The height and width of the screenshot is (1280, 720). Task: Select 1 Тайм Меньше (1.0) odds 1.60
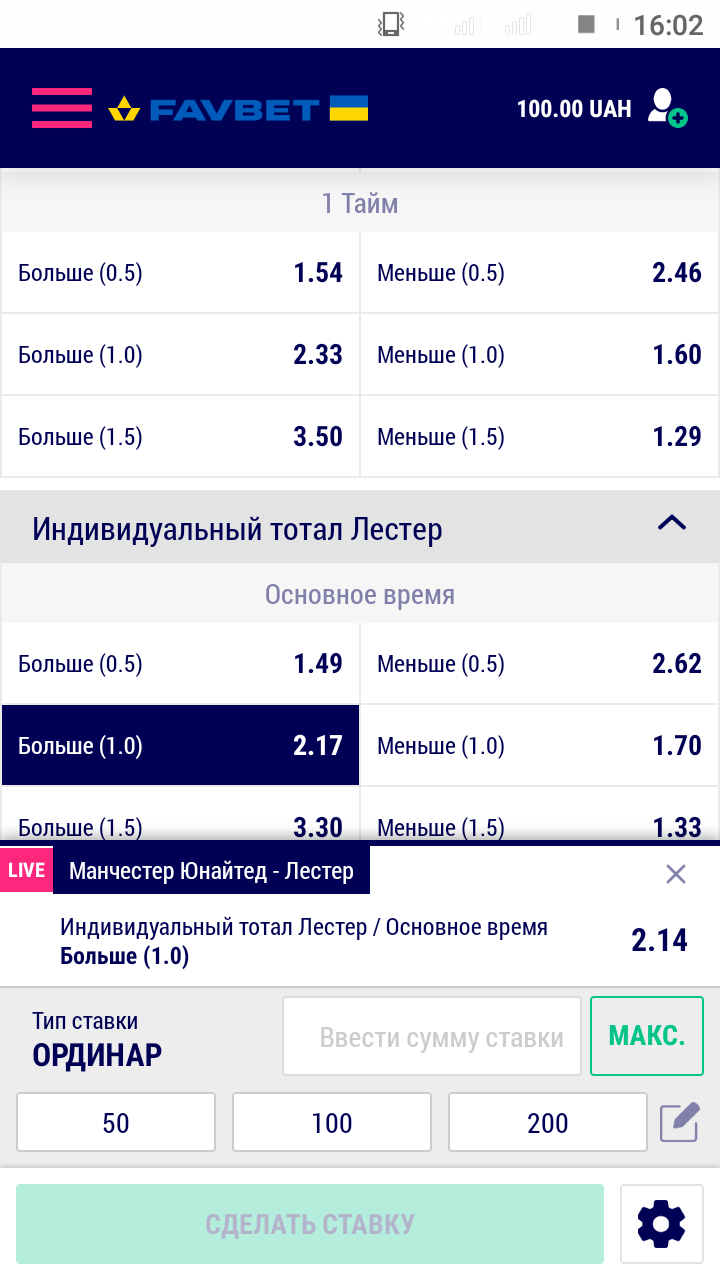click(539, 355)
